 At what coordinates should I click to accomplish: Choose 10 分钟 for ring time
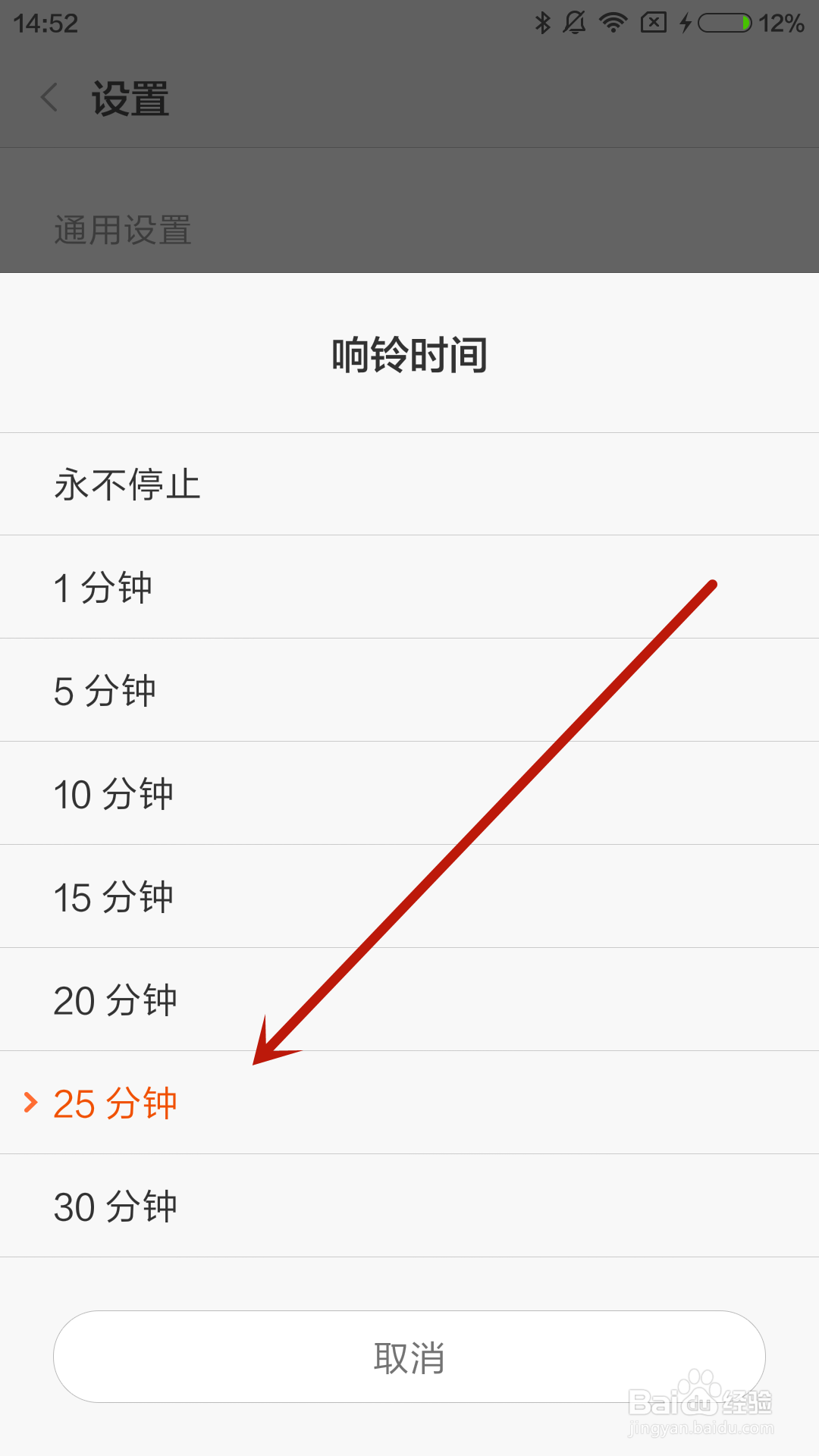coord(115,793)
